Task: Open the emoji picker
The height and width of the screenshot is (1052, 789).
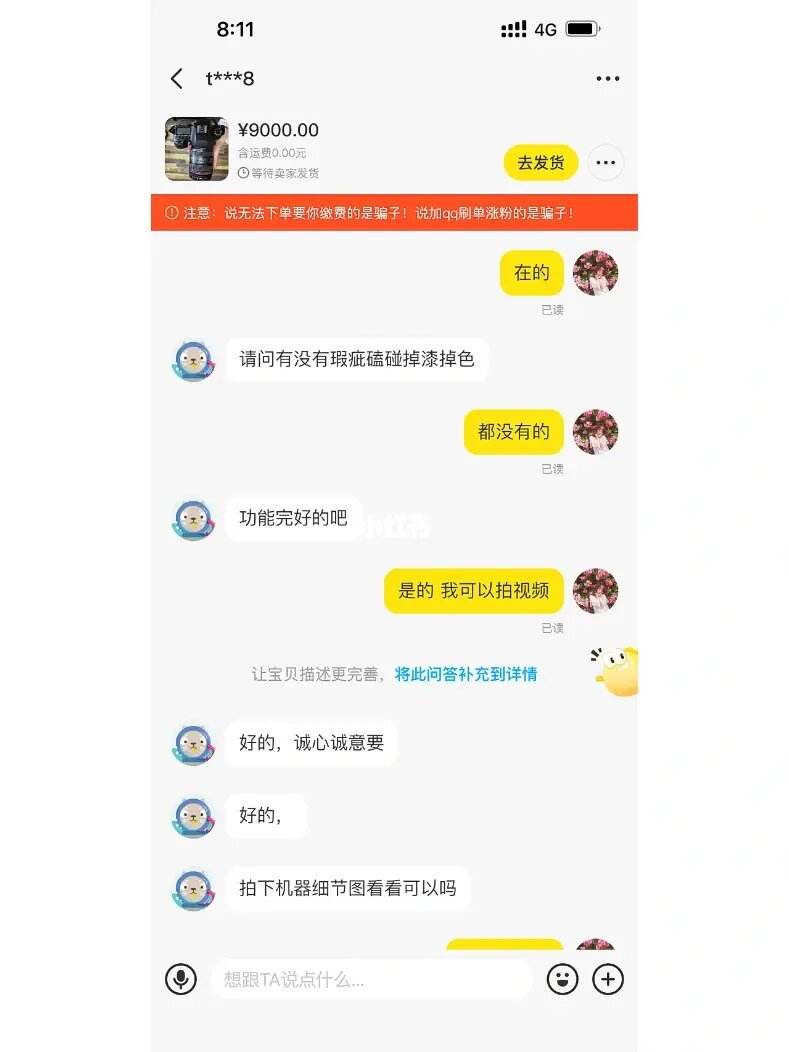Action: tap(563, 979)
